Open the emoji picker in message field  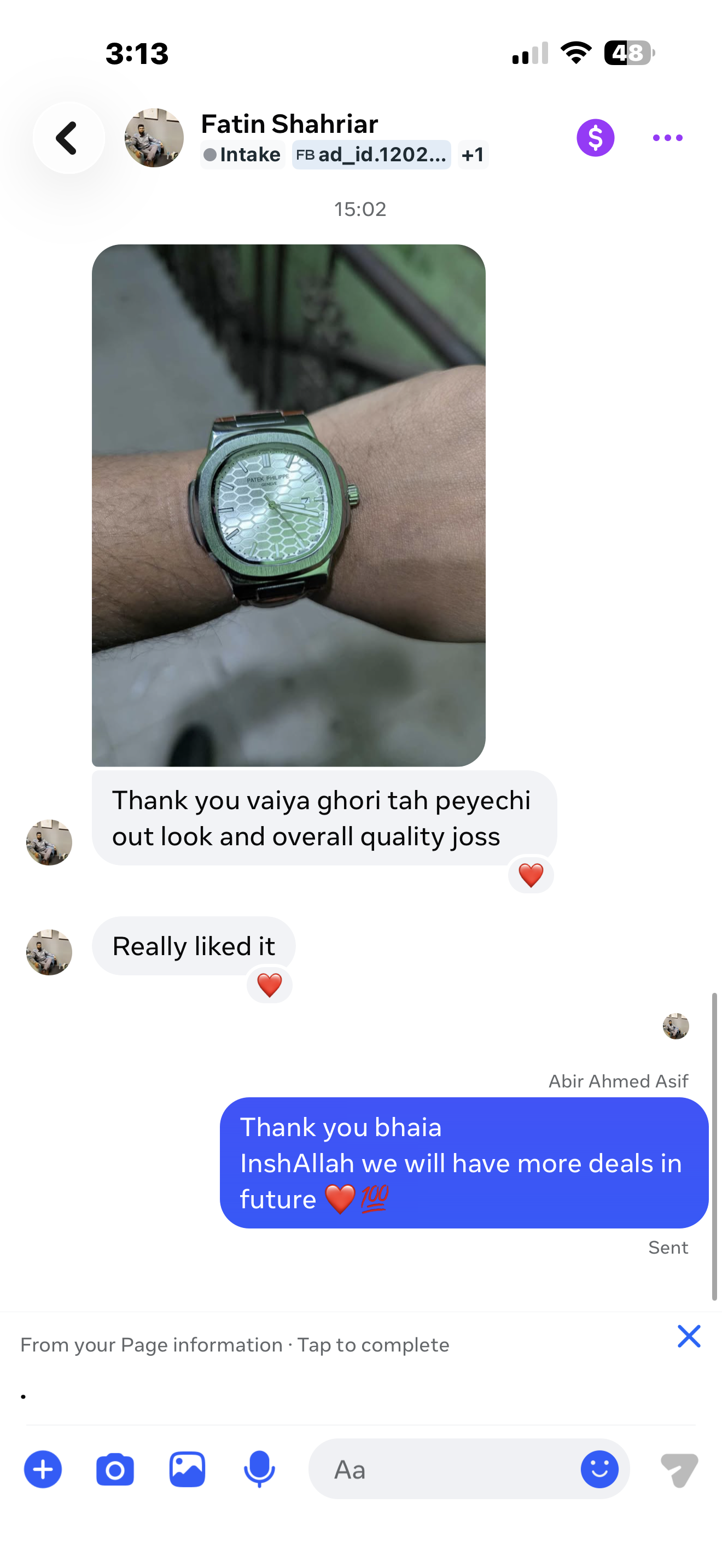click(599, 1470)
